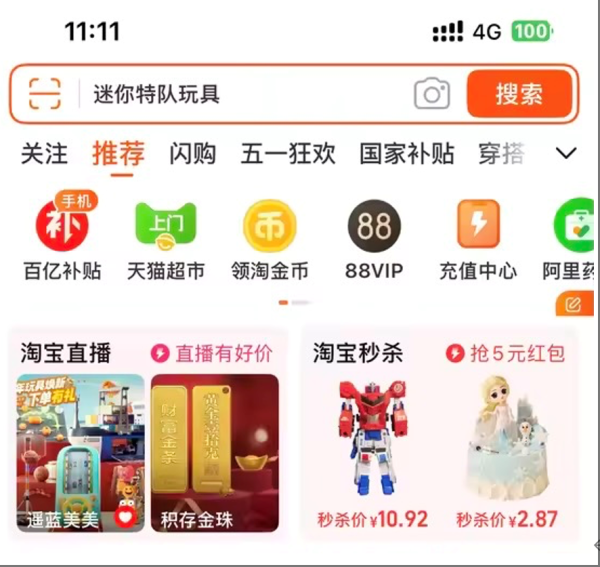600x567 pixels.
Task: Switch to the 关注 tab
Action: pyautogui.click(x=44, y=153)
